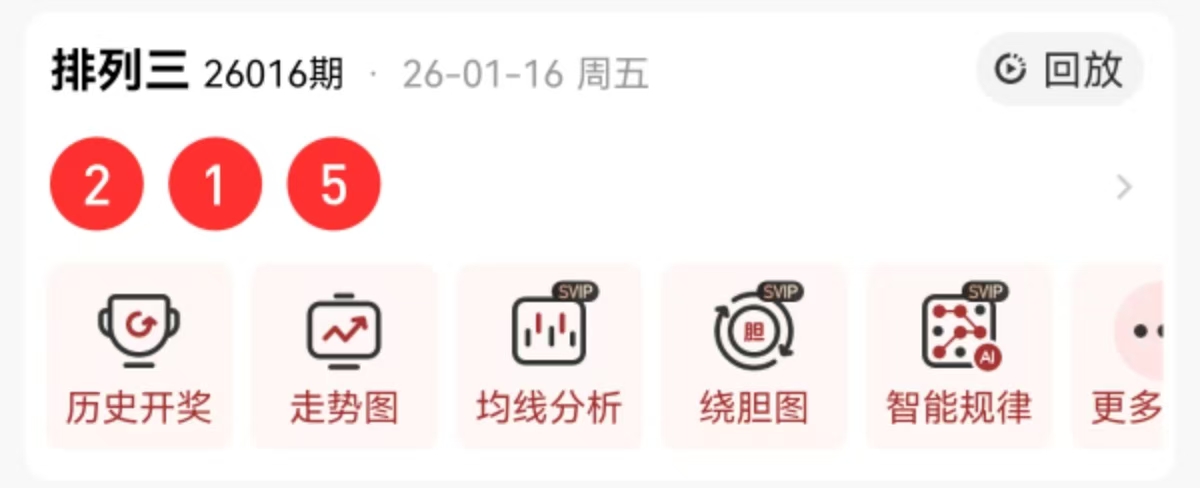The image size is (1200, 488).
Task: Open draw details via right chevron
Action: tap(1124, 187)
